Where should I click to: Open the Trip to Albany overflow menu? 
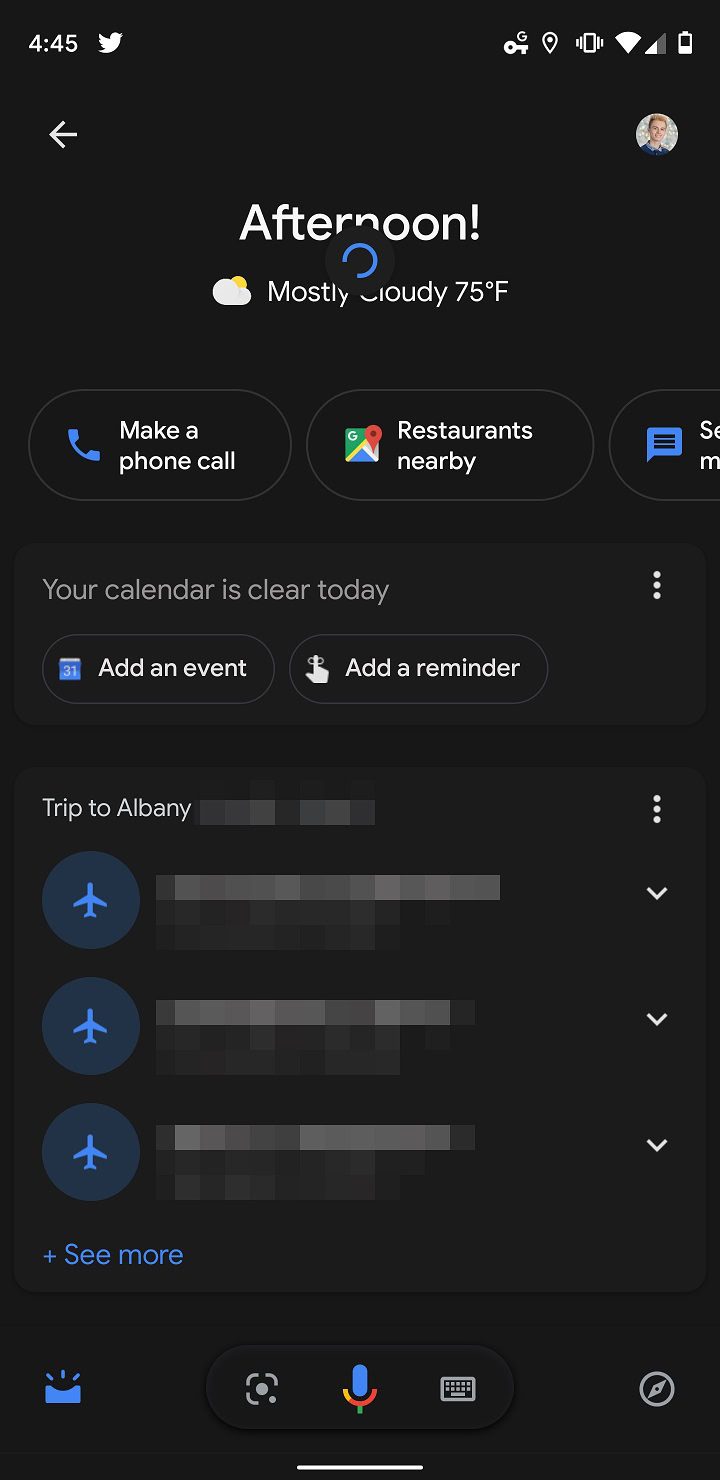pos(657,808)
